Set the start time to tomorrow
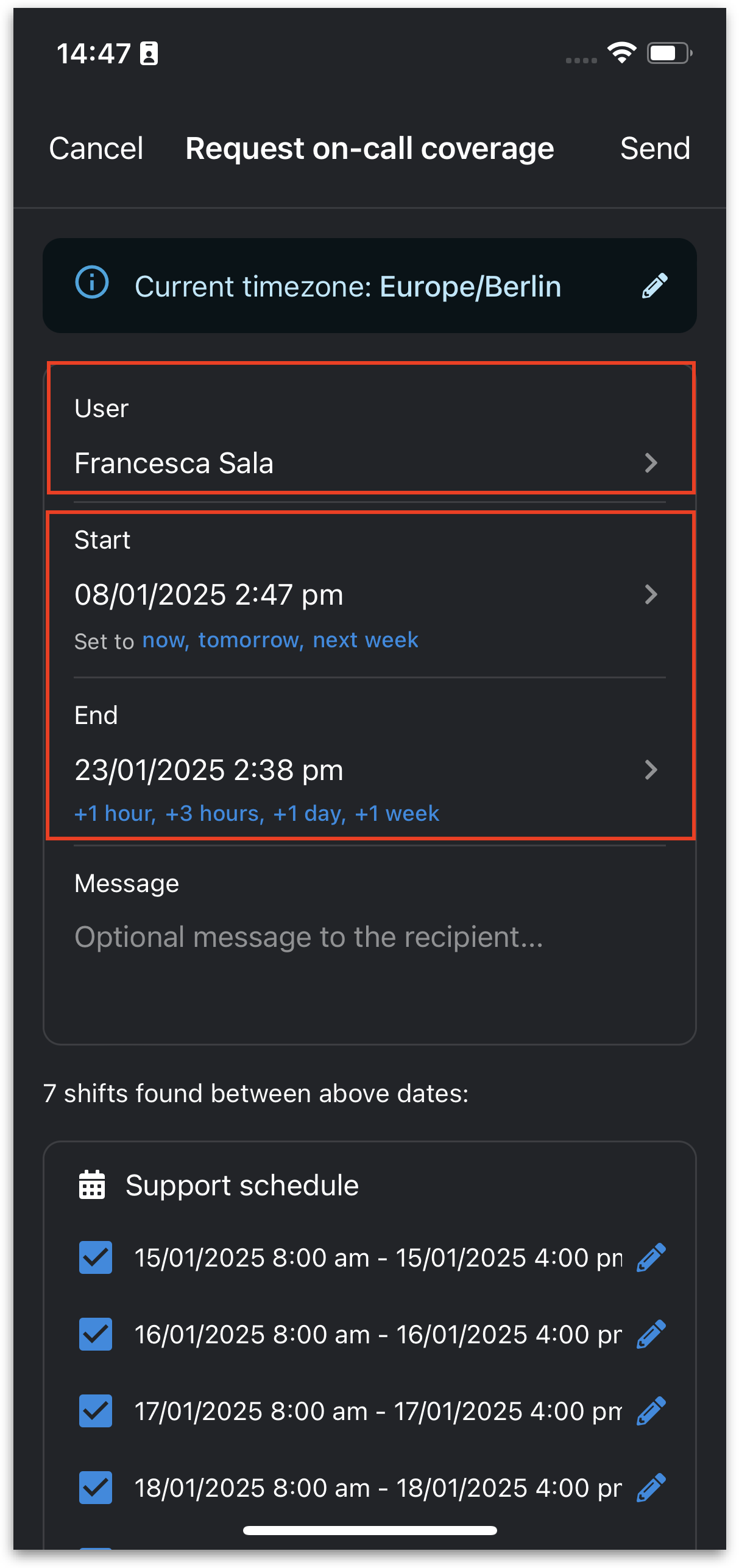This screenshot has width=739, height=1568. [251, 640]
